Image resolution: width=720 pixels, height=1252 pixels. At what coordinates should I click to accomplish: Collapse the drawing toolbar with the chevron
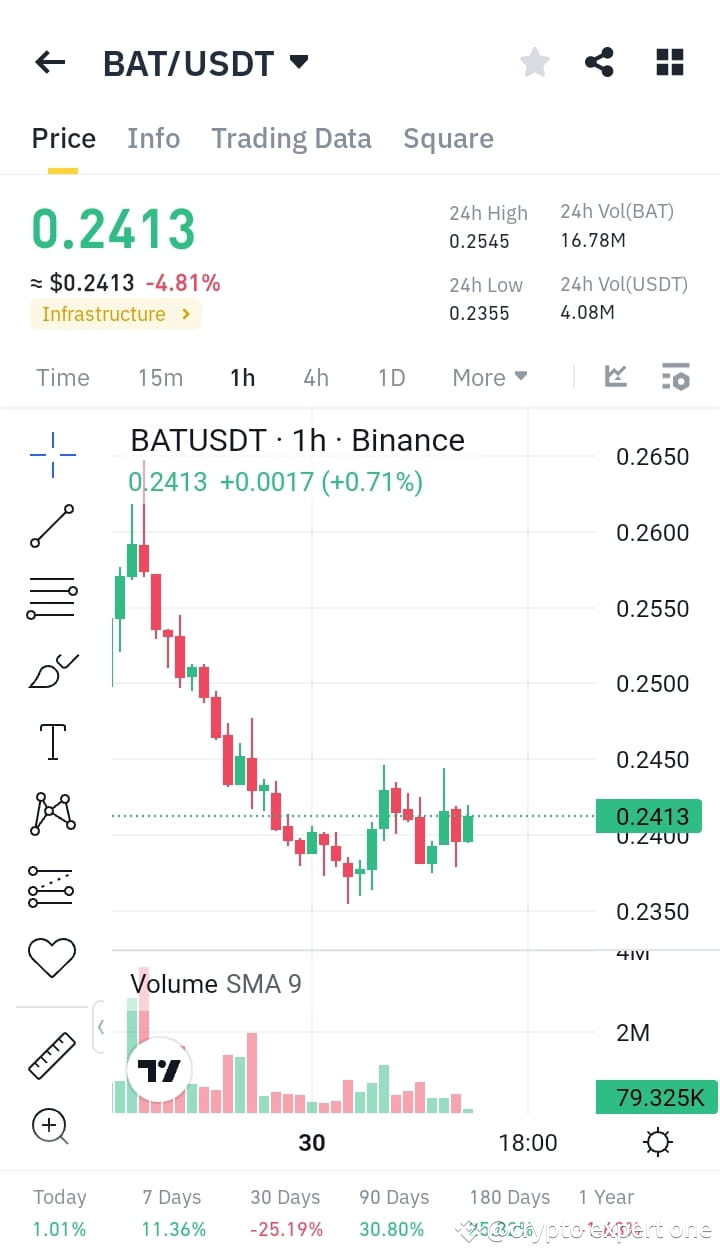pyautogui.click(x=101, y=1027)
